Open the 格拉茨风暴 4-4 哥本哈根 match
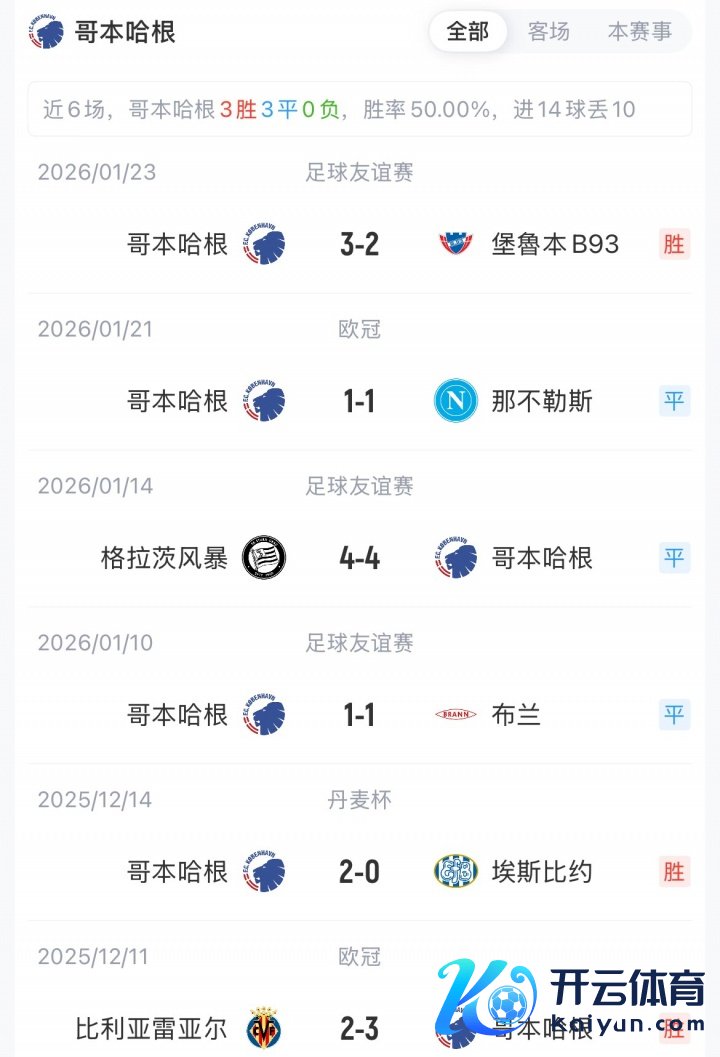This screenshot has width=720, height=1057. (x=360, y=558)
